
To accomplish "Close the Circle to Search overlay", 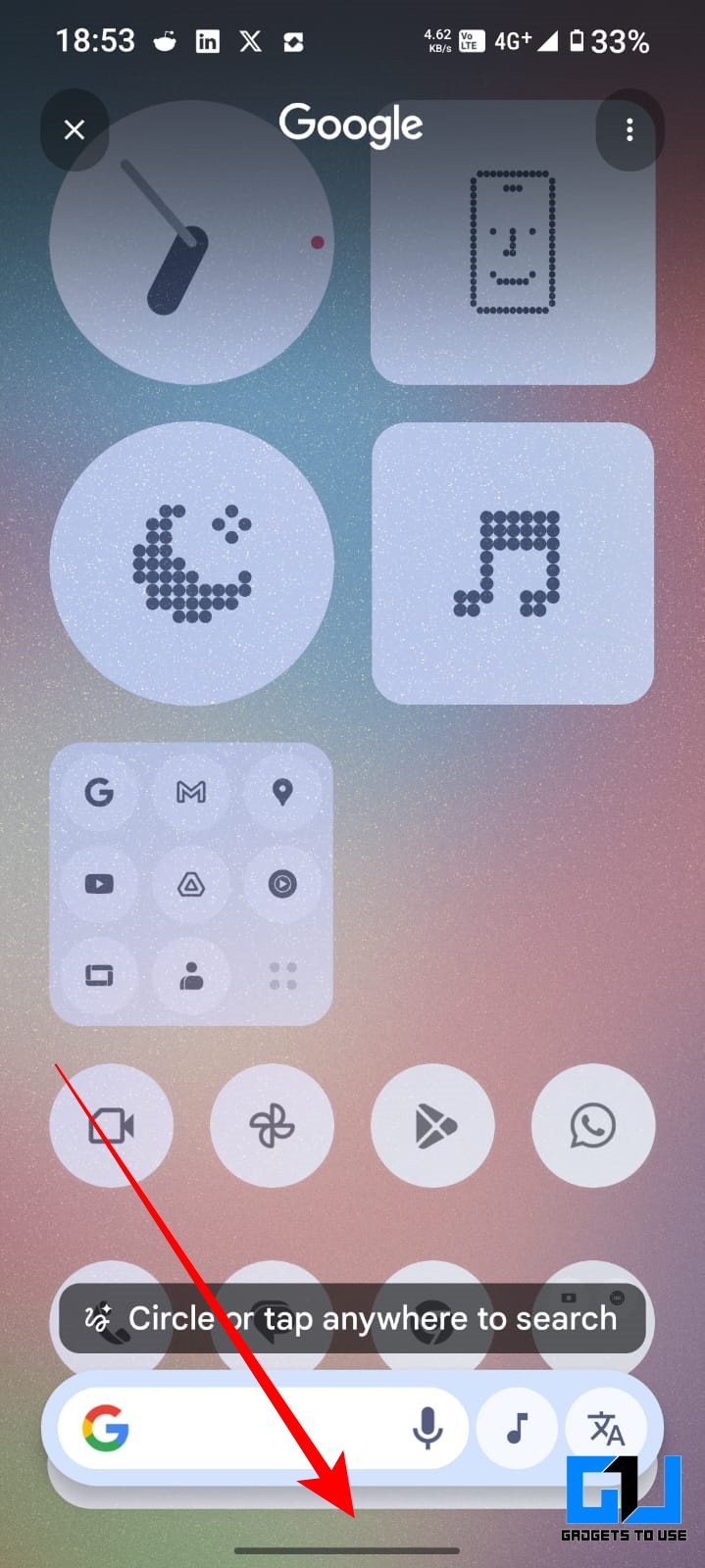I will pos(75,129).
